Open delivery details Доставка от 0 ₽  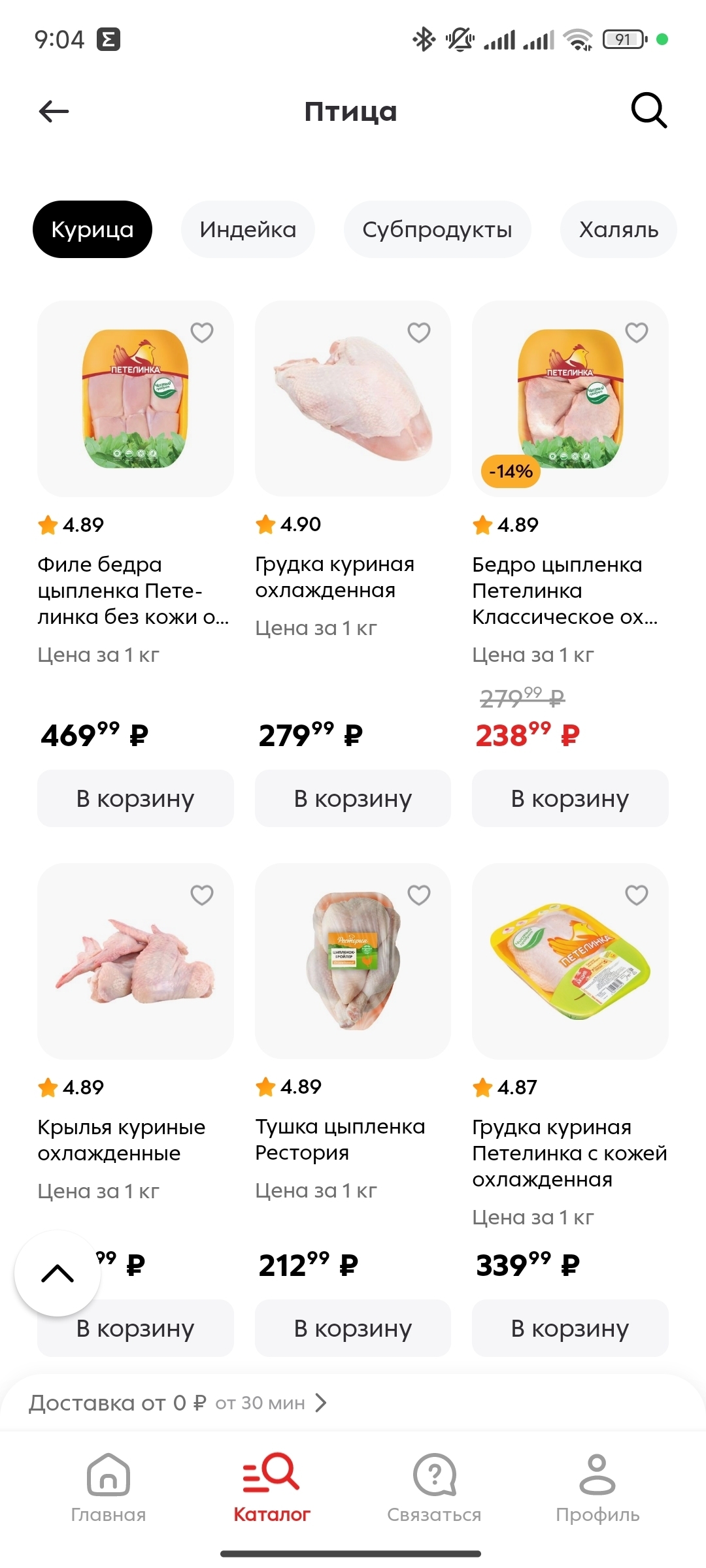pyautogui.click(x=178, y=1403)
